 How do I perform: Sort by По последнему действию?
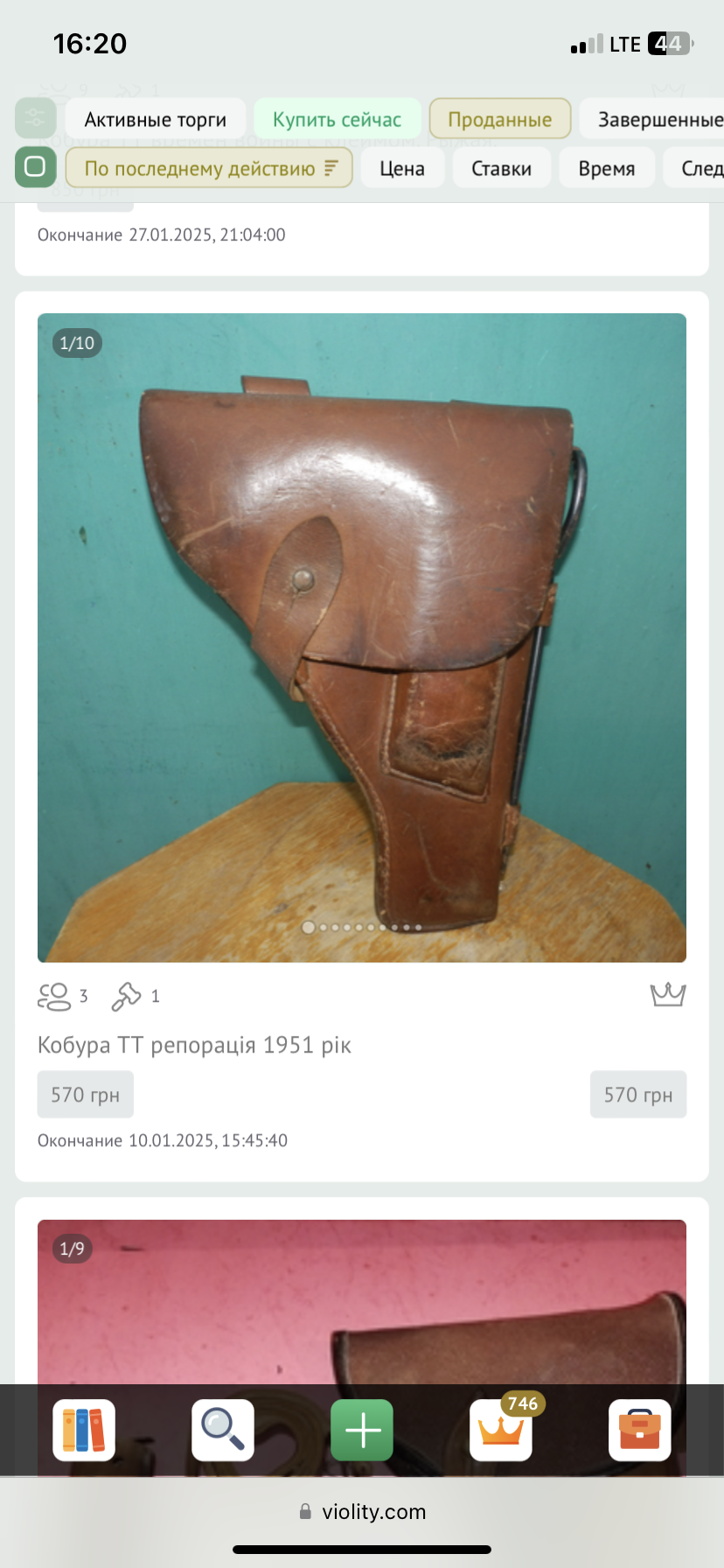click(x=209, y=168)
